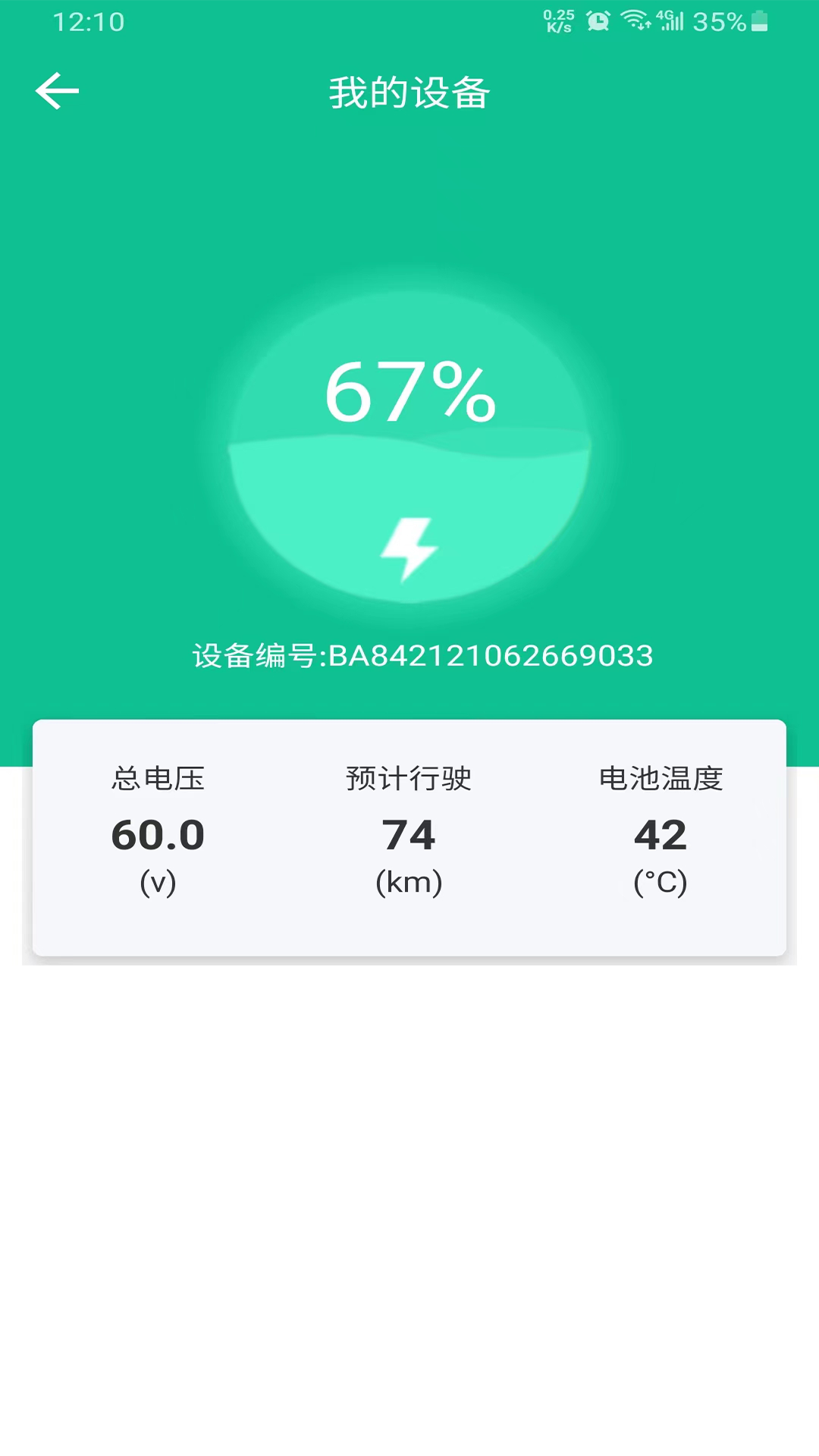Select the 预计行驶 estimated range 74 km
This screenshot has height=1456, width=819.
coord(409,834)
